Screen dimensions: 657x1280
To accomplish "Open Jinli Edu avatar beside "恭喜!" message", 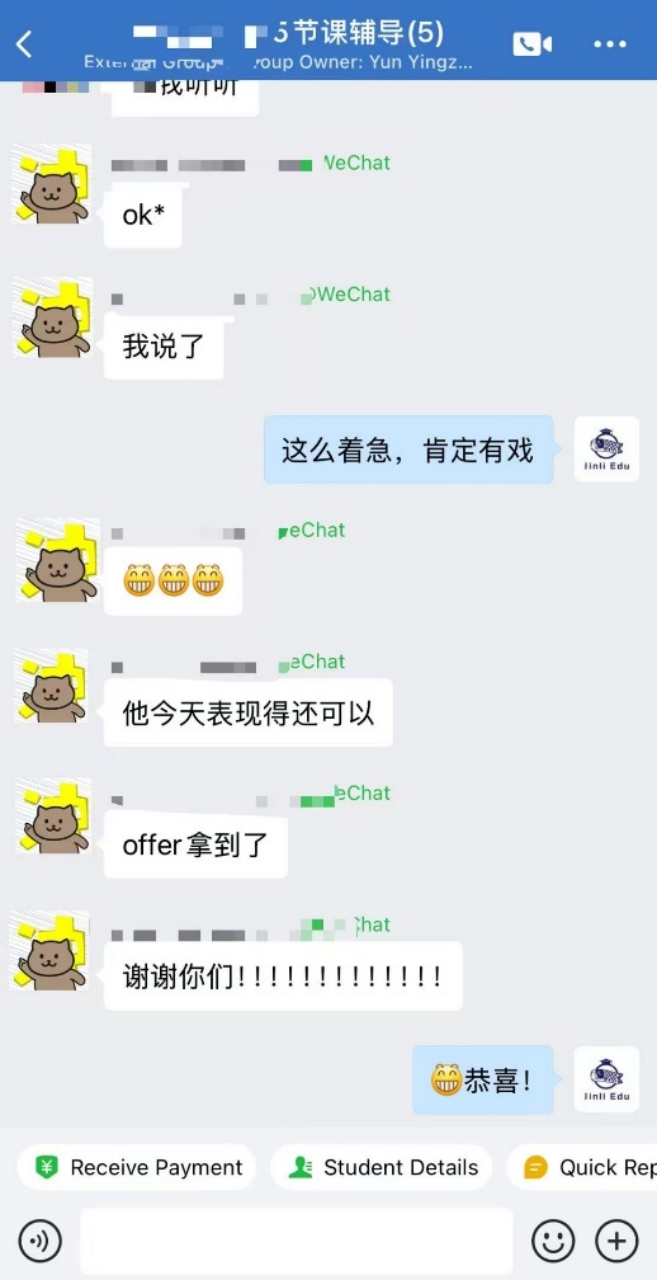I will coord(606,1080).
